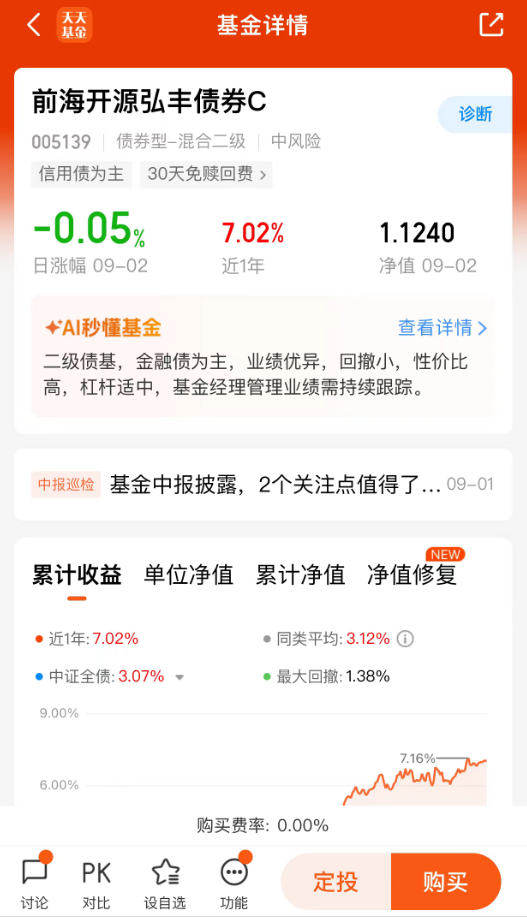Screen dimensions: 527x917
Task: Go back using the top-left arrow
Action: click(x=34, y=25)
